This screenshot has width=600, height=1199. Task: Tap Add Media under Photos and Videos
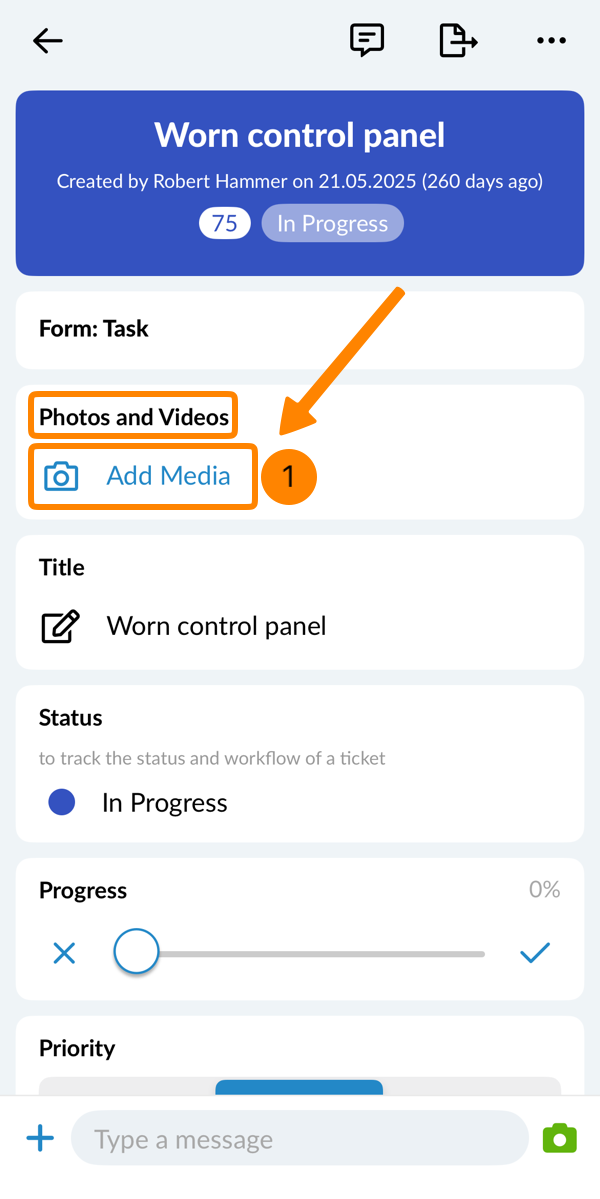tap(143, 476)
